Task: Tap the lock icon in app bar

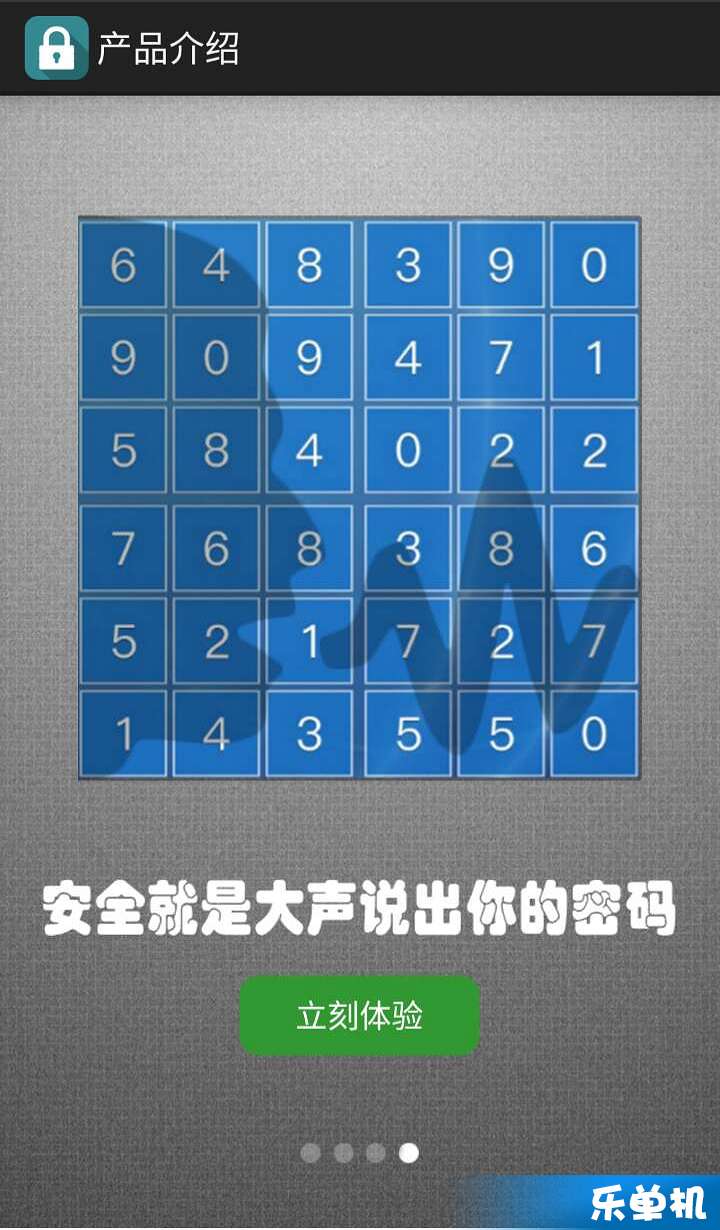Action: (x=56, y=48)
